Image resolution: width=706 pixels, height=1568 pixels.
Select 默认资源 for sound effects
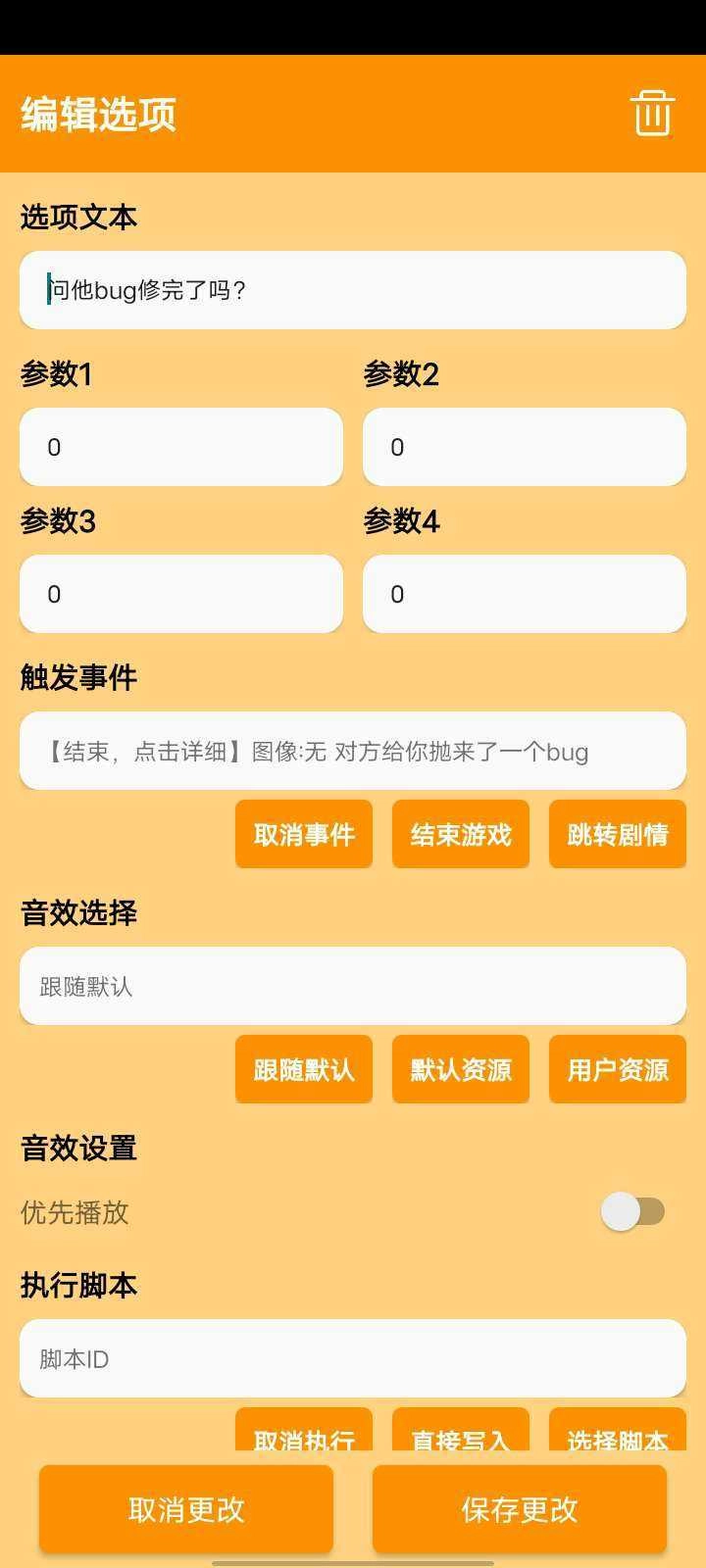coord(460,1069)
